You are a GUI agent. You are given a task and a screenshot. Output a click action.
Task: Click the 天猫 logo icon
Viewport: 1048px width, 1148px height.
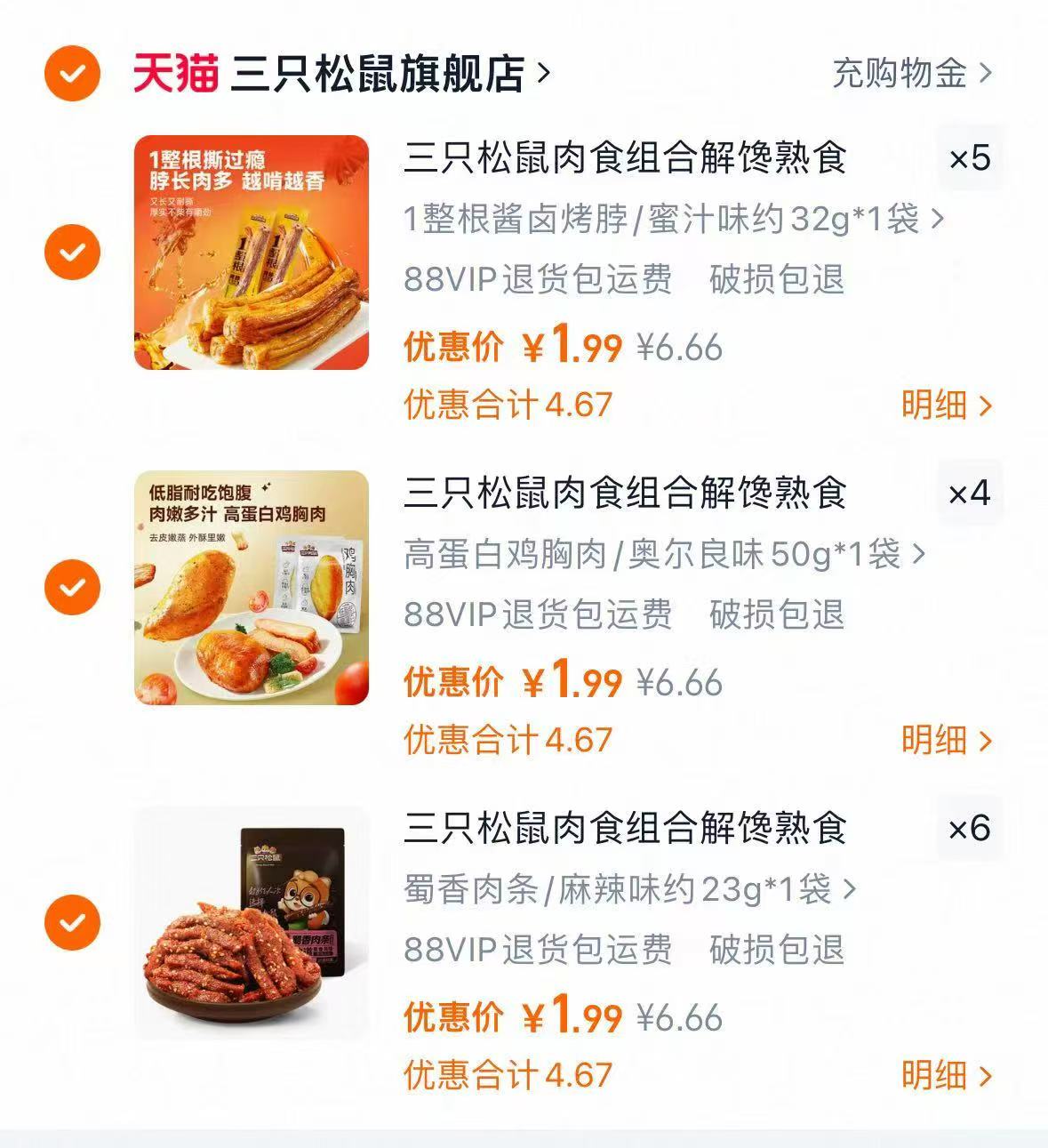pyautogui.click(x=174, y=75)
